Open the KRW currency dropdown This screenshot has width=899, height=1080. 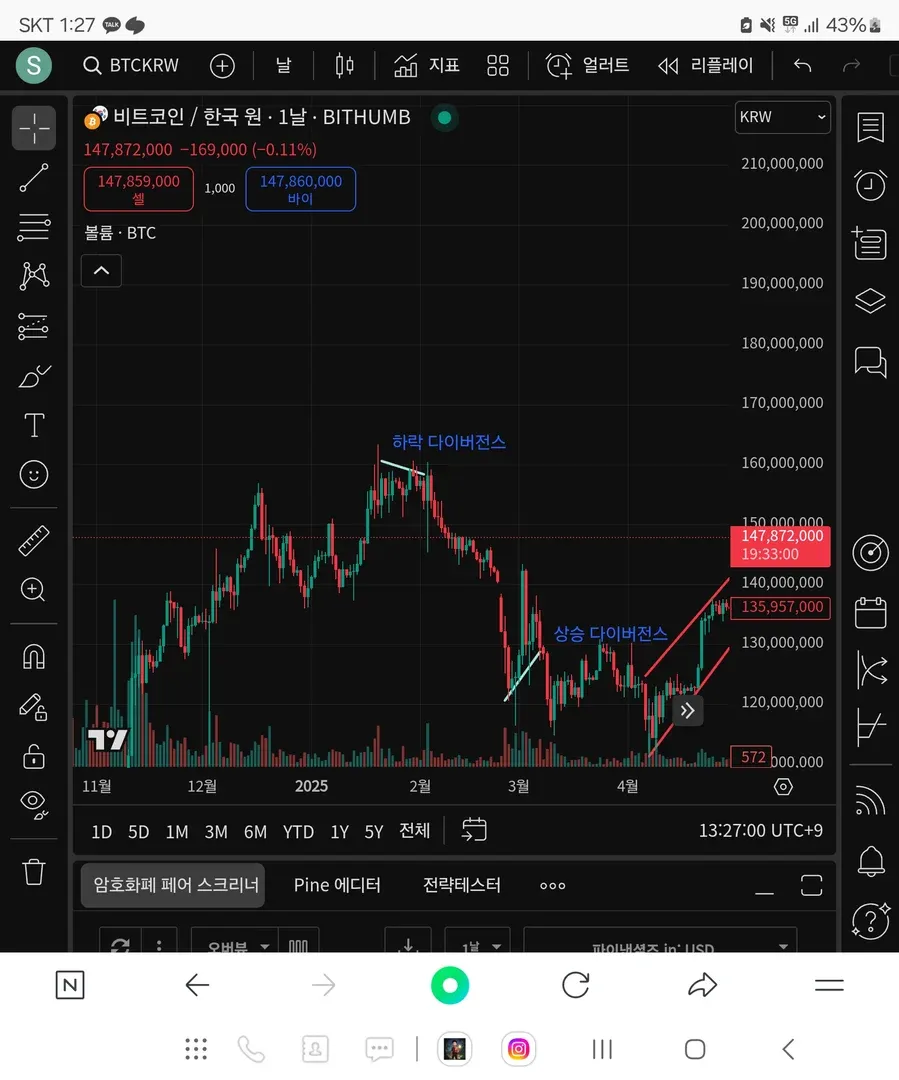click(x=782, y=117)
